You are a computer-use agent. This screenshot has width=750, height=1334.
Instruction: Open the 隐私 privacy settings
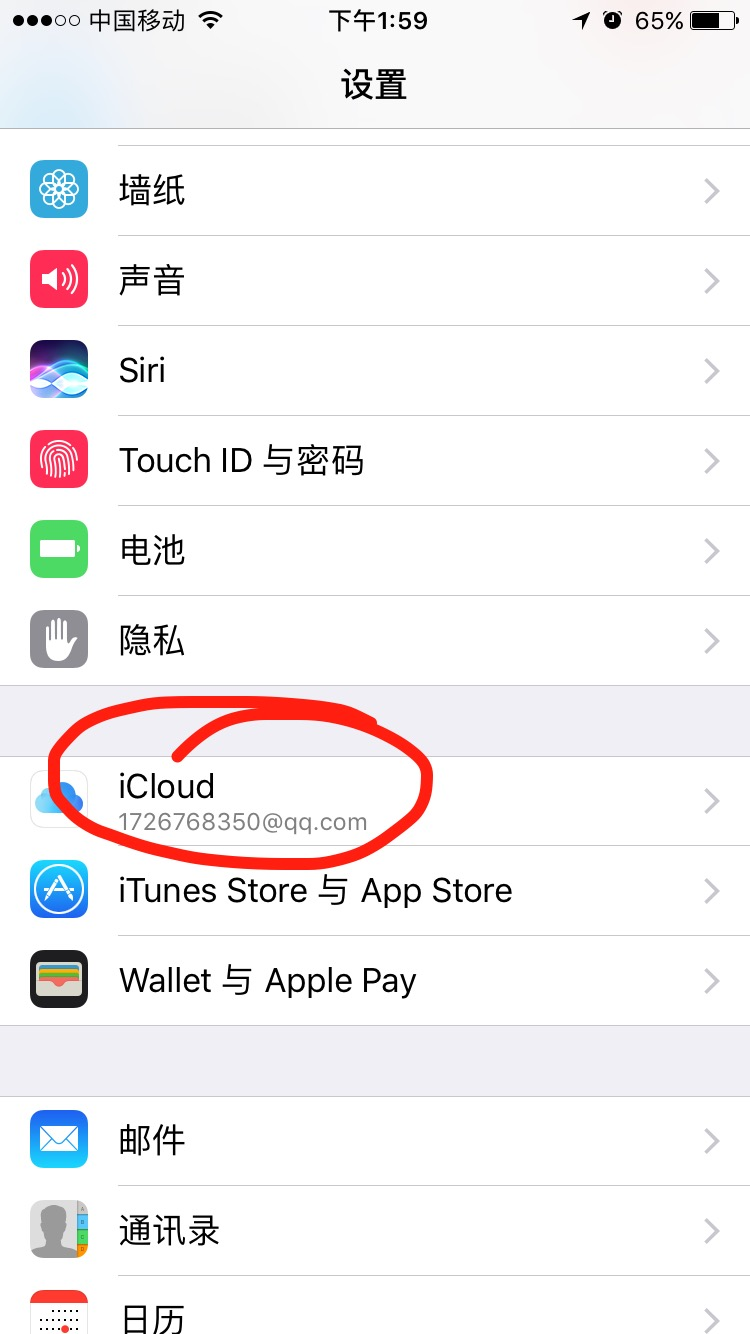coord(375,640)
